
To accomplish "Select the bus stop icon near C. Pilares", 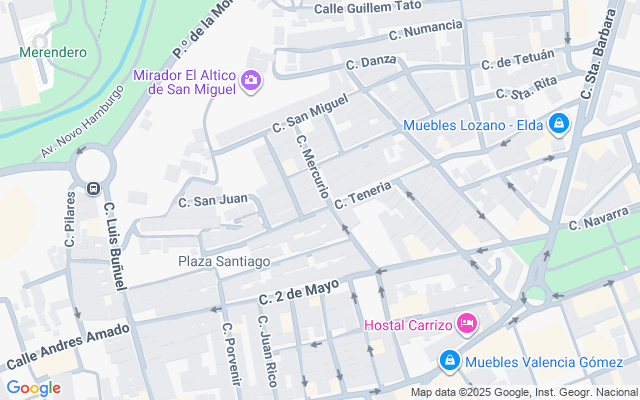I will [93, 189].
